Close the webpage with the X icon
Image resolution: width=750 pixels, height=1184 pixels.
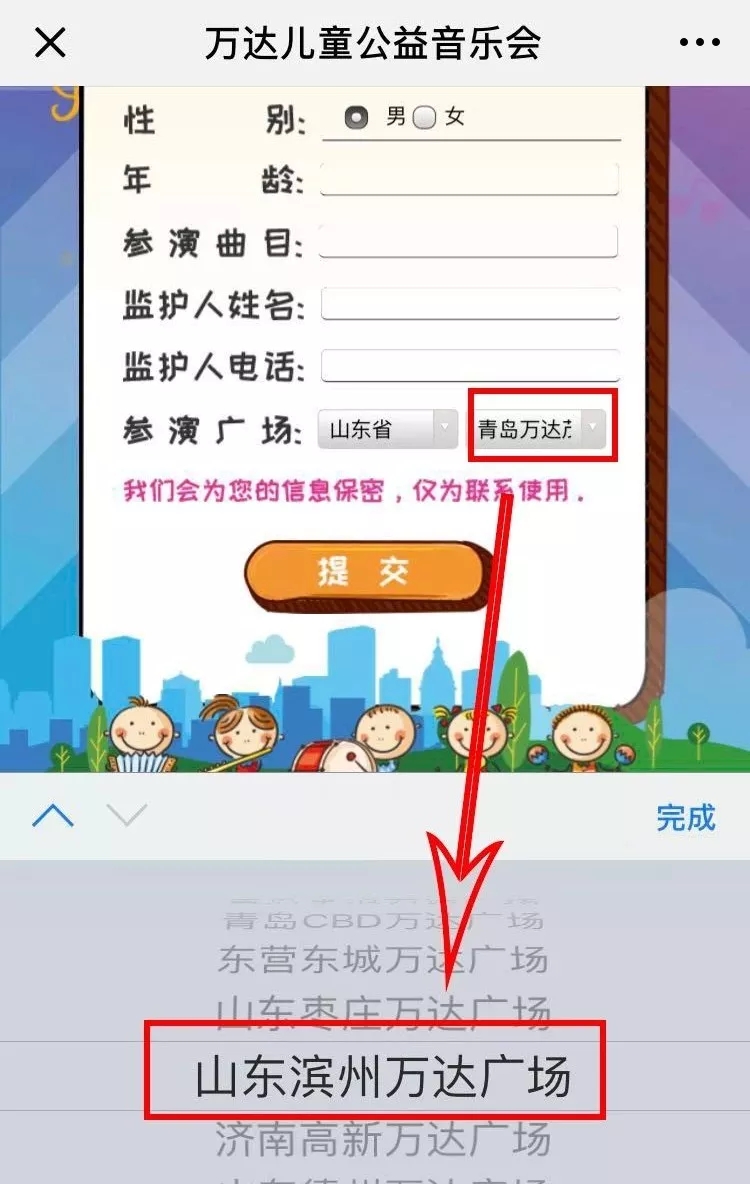[x=50, y=42]
